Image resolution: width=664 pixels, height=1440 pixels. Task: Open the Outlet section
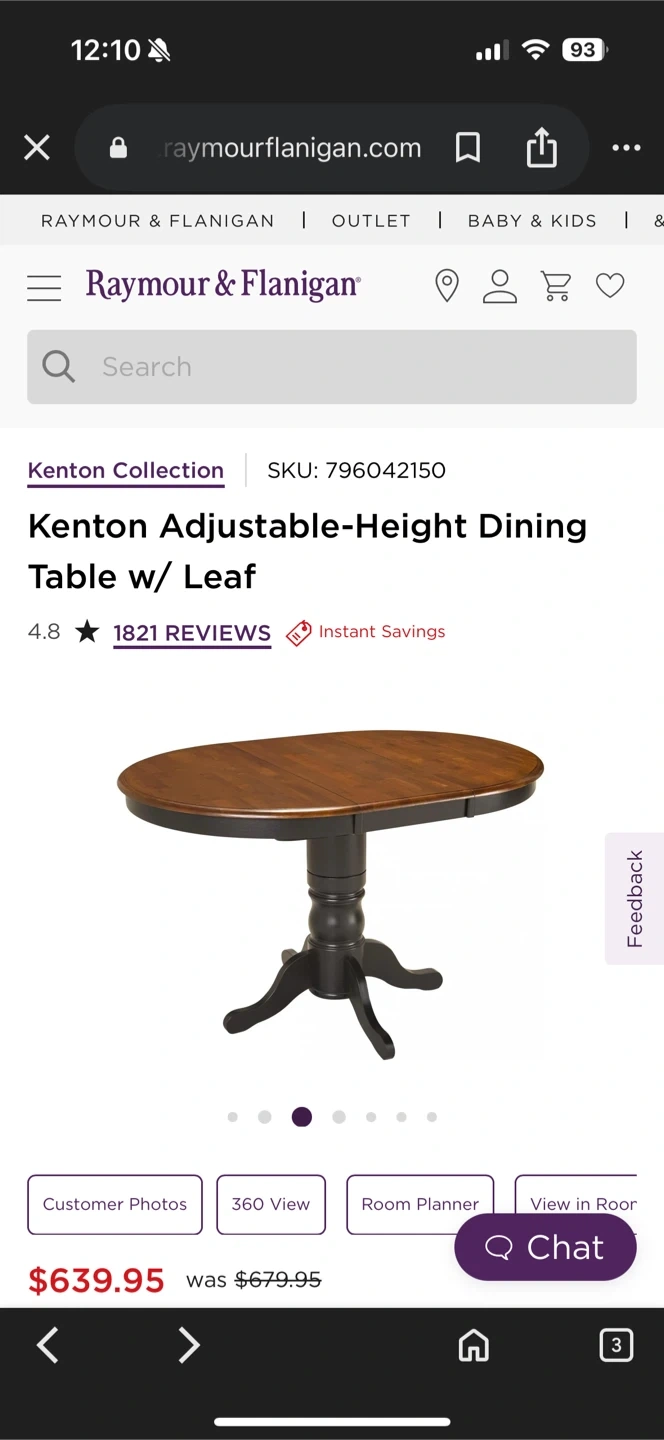[x=371, y=221]
